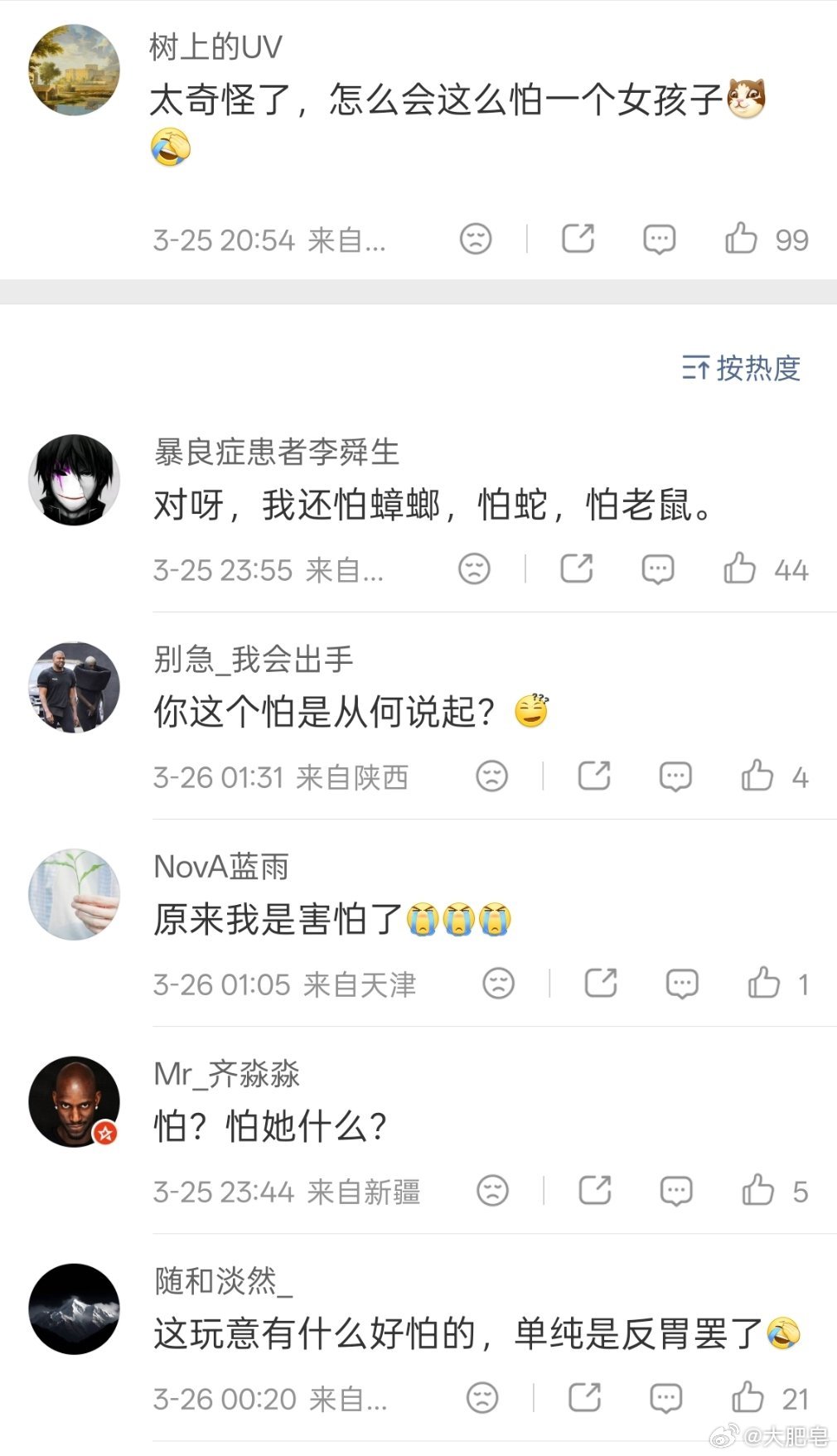Click the sad-face icon under 暴良症患者李舜生's comment

click(x=474, y=568)
